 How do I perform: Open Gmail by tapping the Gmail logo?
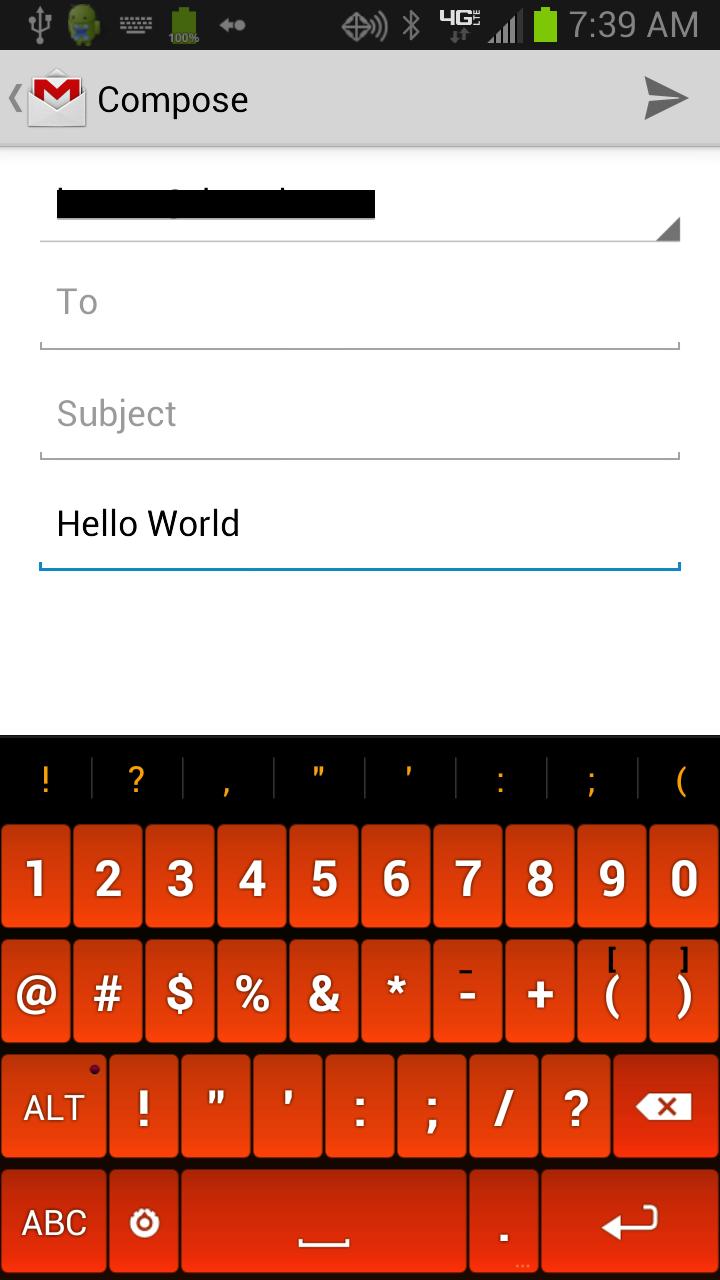(x=56, y=98)
